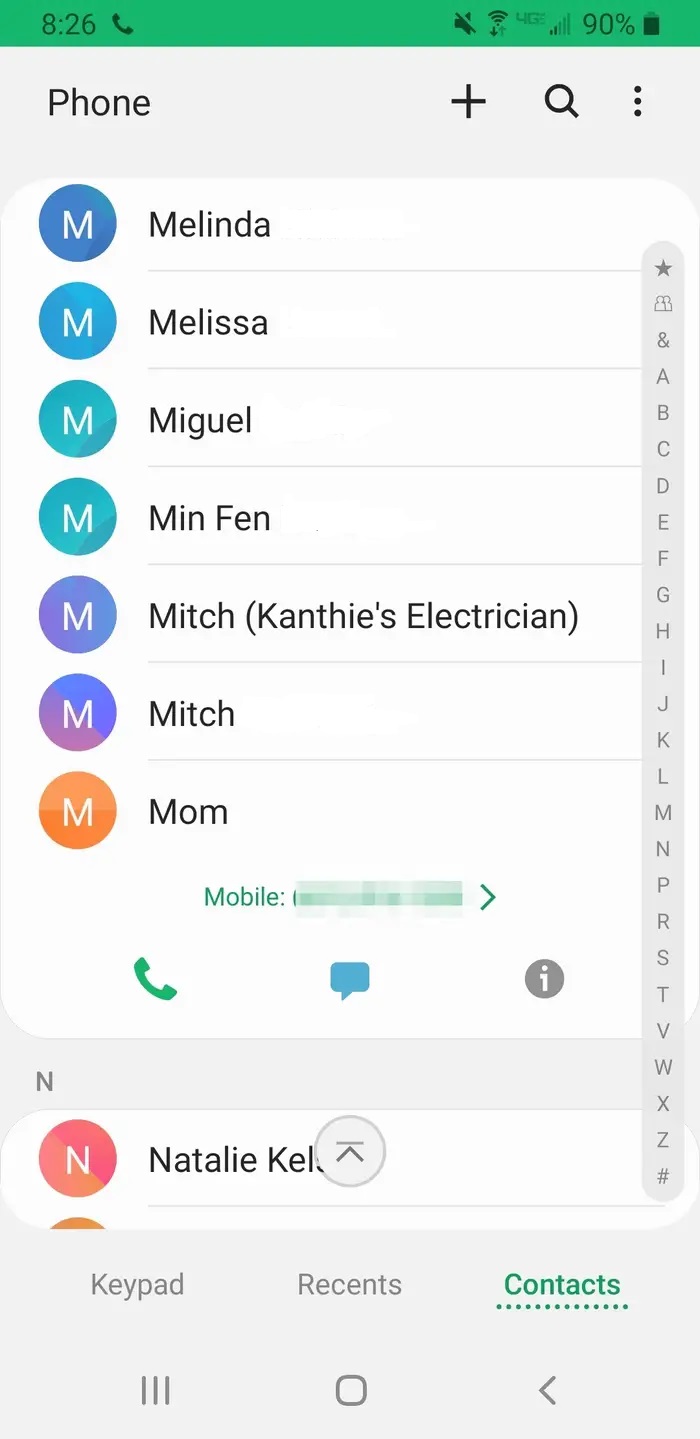
Task: Collapse the expanded Mom contact
Action: point(188,811)
